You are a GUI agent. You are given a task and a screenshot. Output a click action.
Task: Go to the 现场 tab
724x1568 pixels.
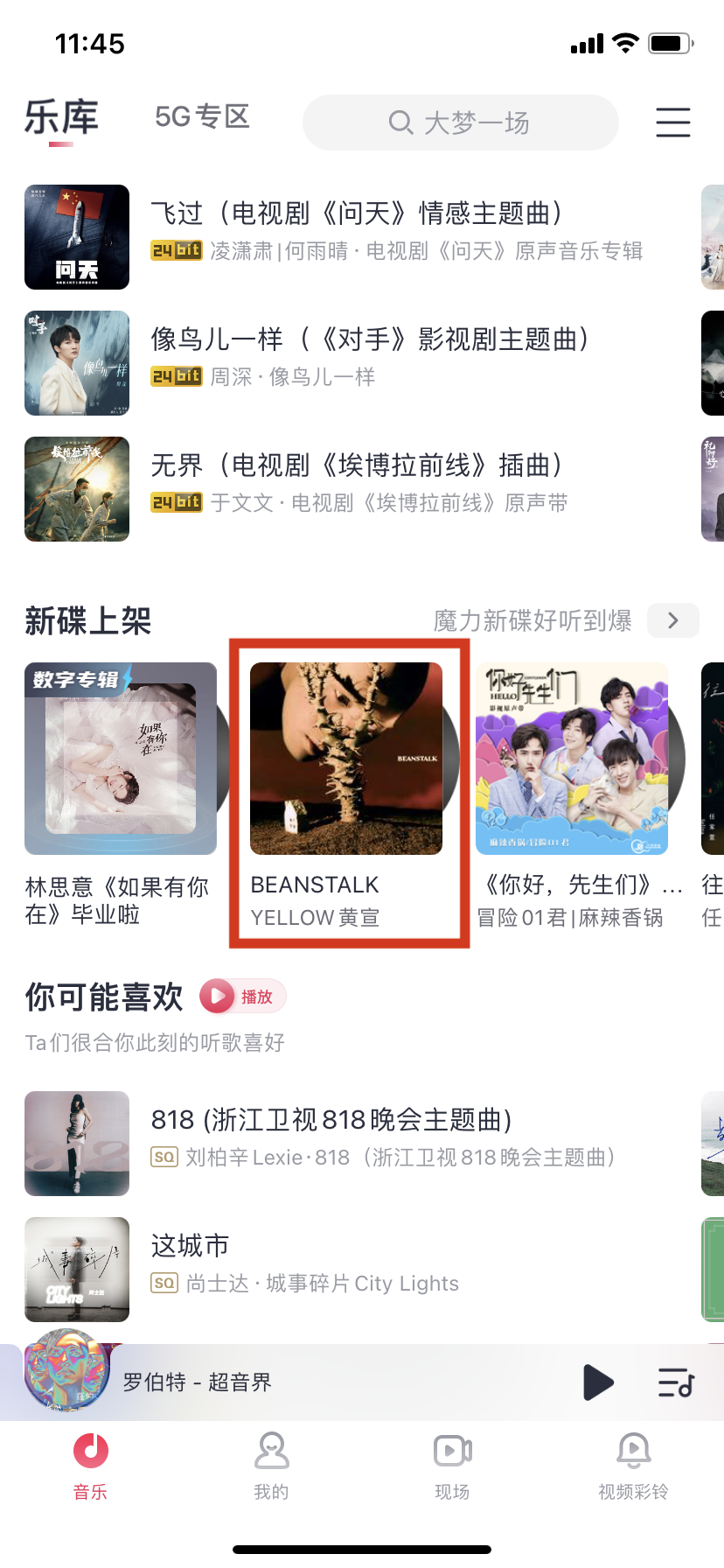coord(452,1466)
